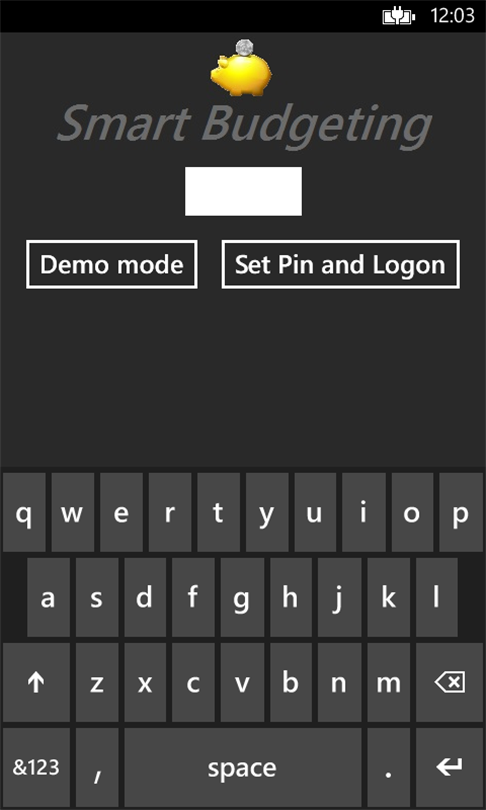Switch keyboard to &123 symbols

pos(36,767)
